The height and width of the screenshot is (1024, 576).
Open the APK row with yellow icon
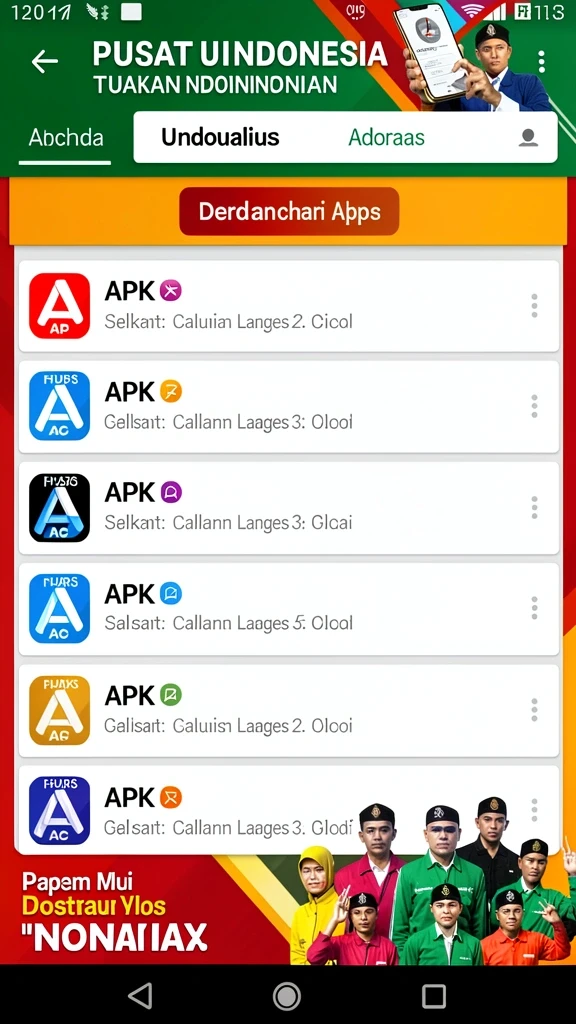[x=289, y=711]
